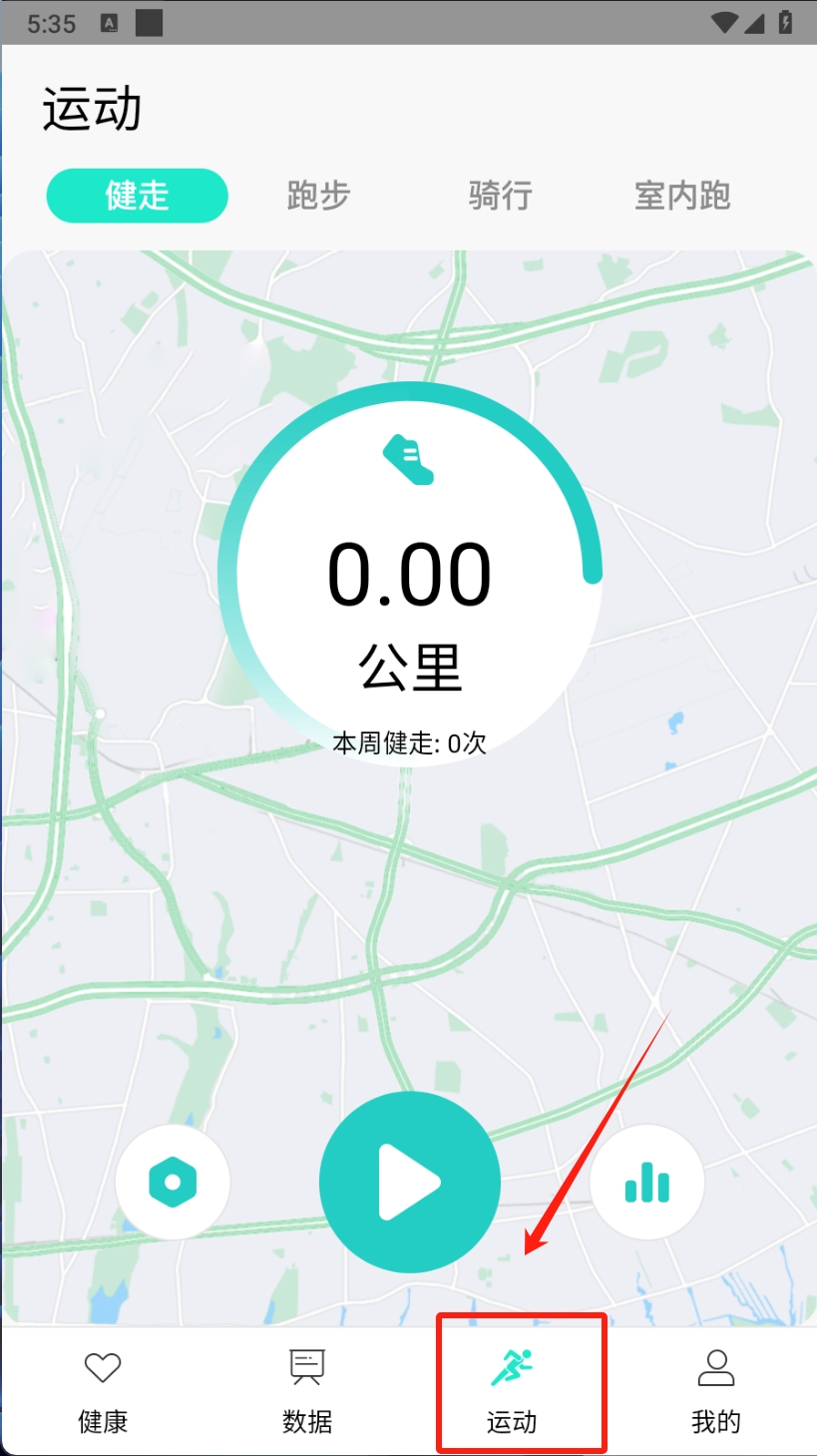The height and width of the screenshot is (1456, 817).
Task: Switch to the 室内跑 indoor run tab
Action: coord(682,196)
